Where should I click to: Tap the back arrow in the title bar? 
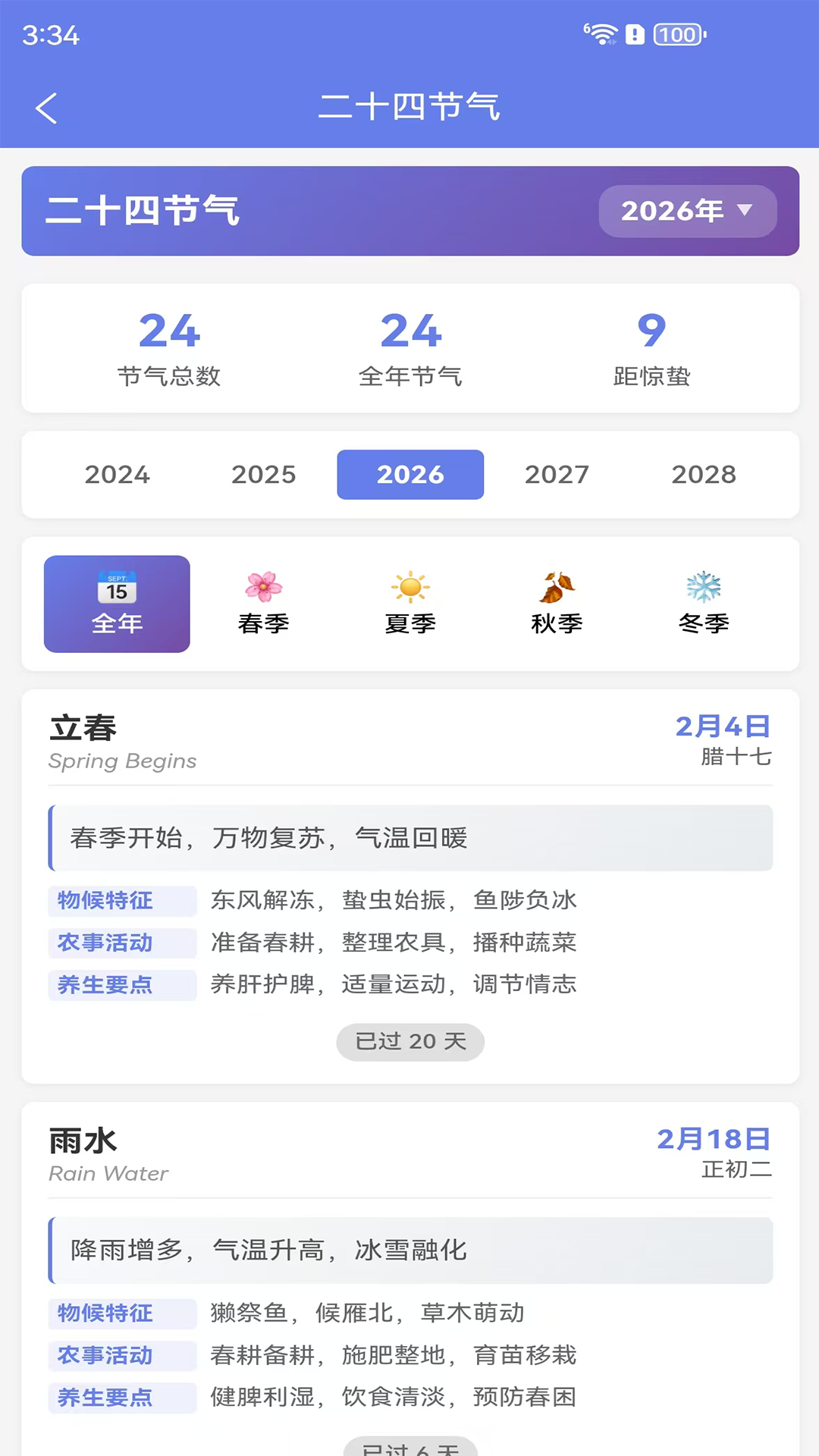click(x=47, y=108)
